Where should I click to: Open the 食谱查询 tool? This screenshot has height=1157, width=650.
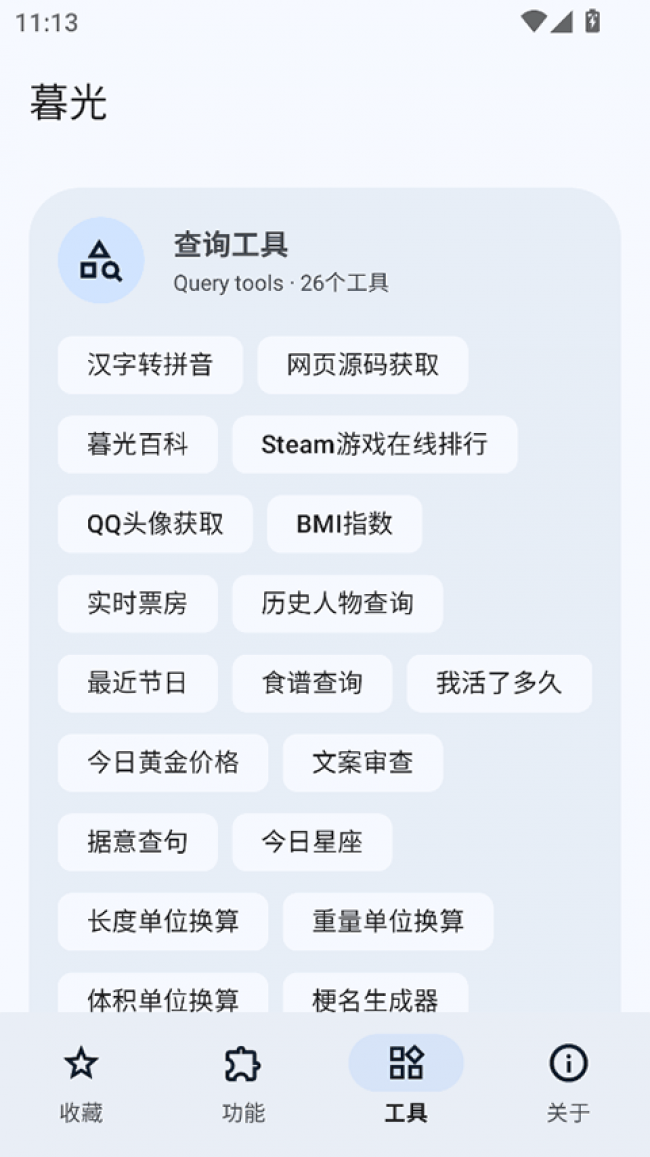pos(312,683)
